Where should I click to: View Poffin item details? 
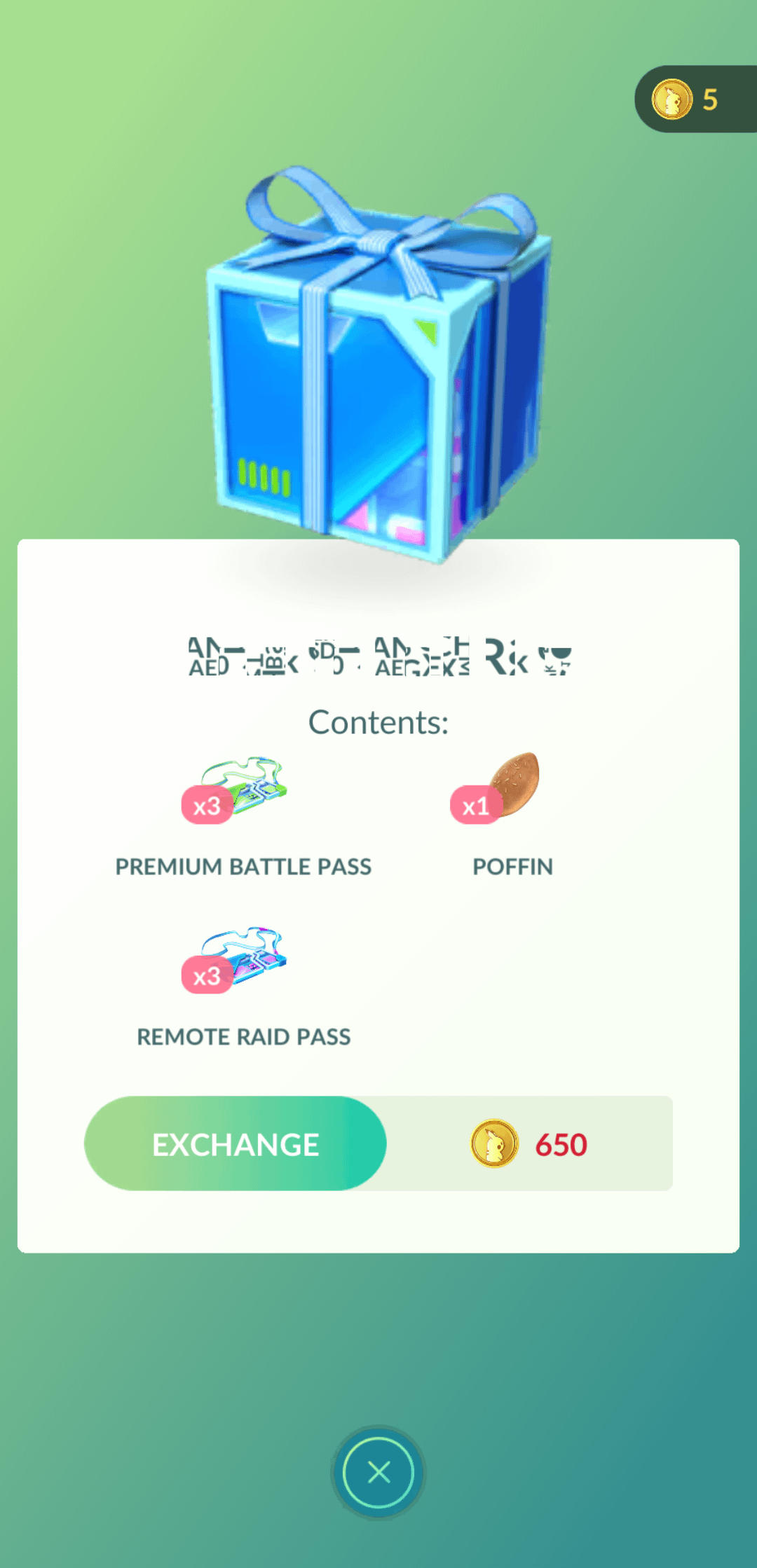(512, 788)
